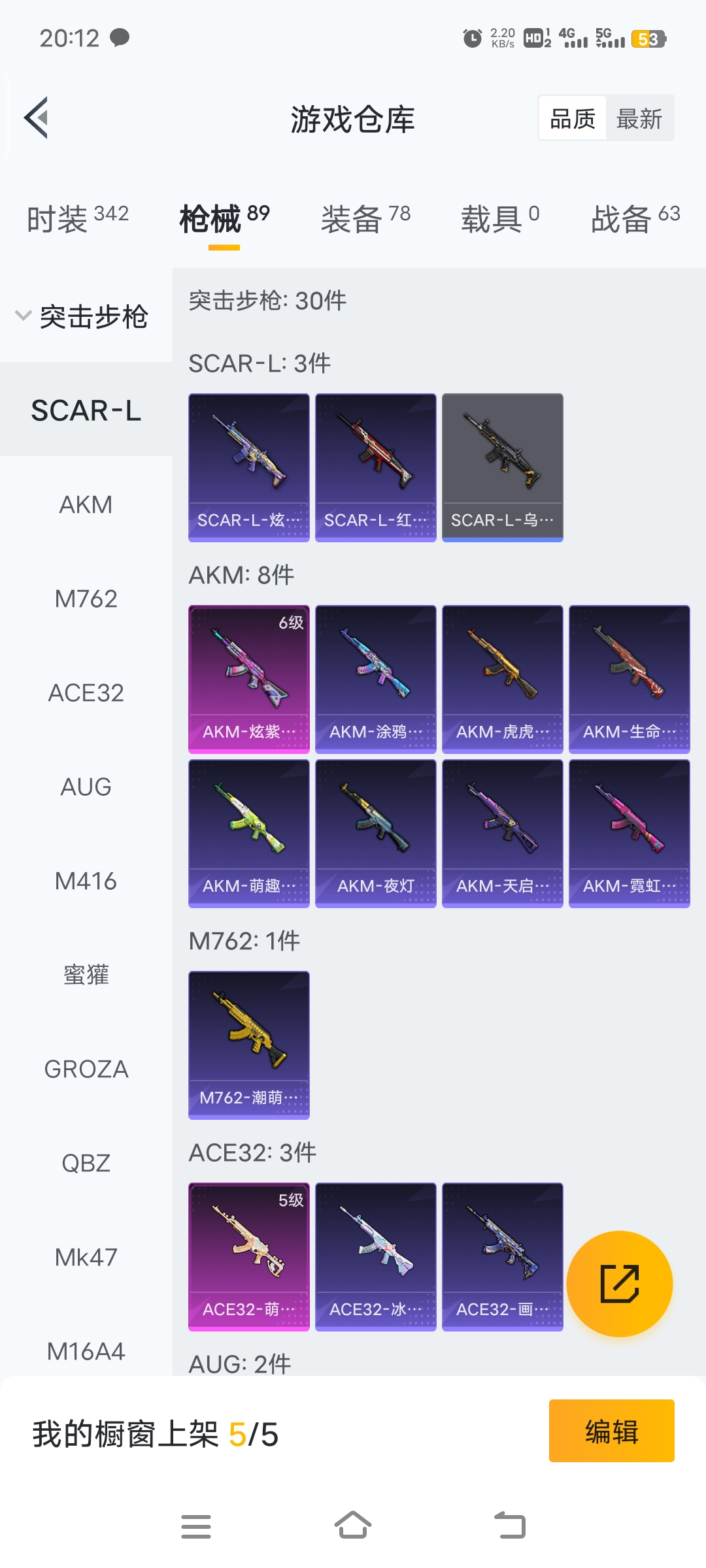
Task: Sort items by 最新
Action: point(639,119)
